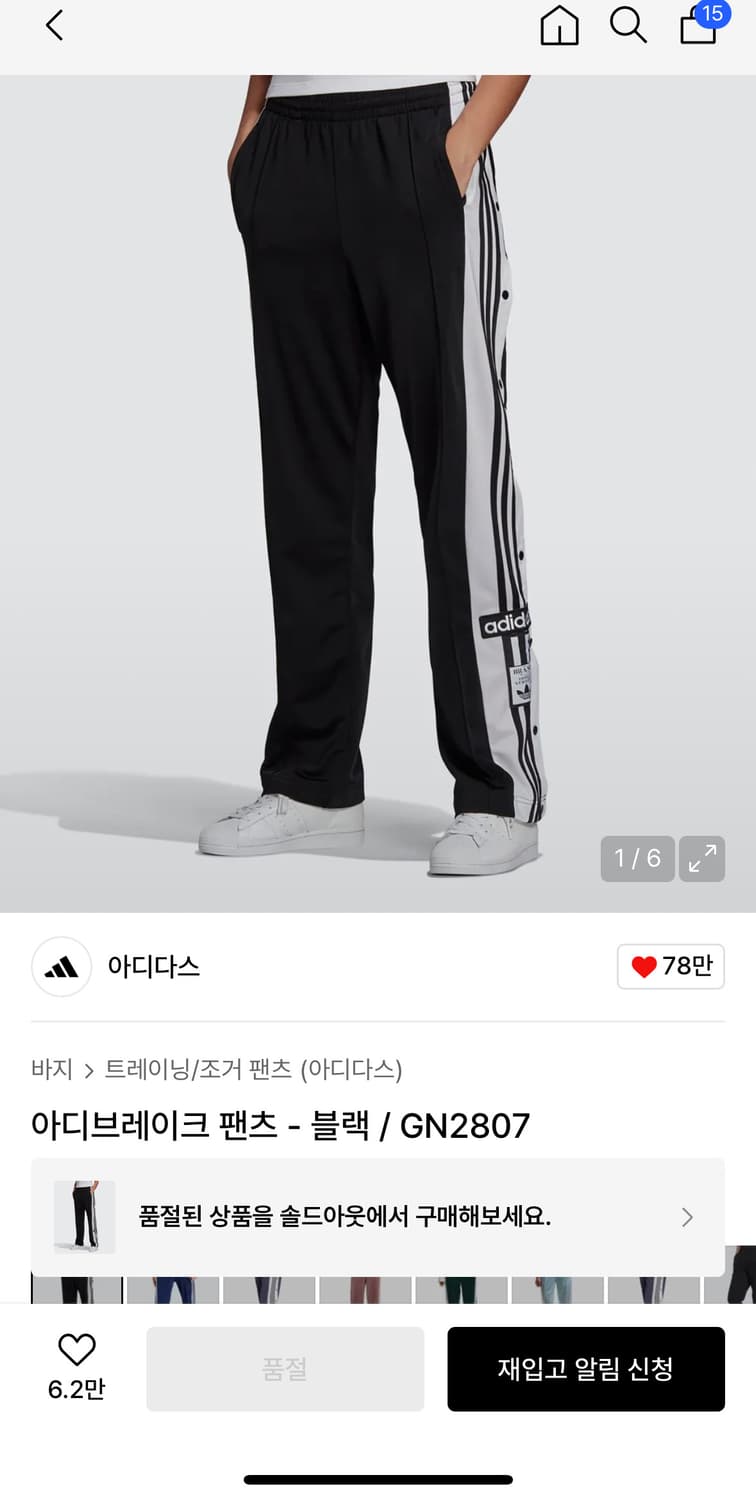
Task: Select the pink pants variant thumbnail
Action: 365,1283
